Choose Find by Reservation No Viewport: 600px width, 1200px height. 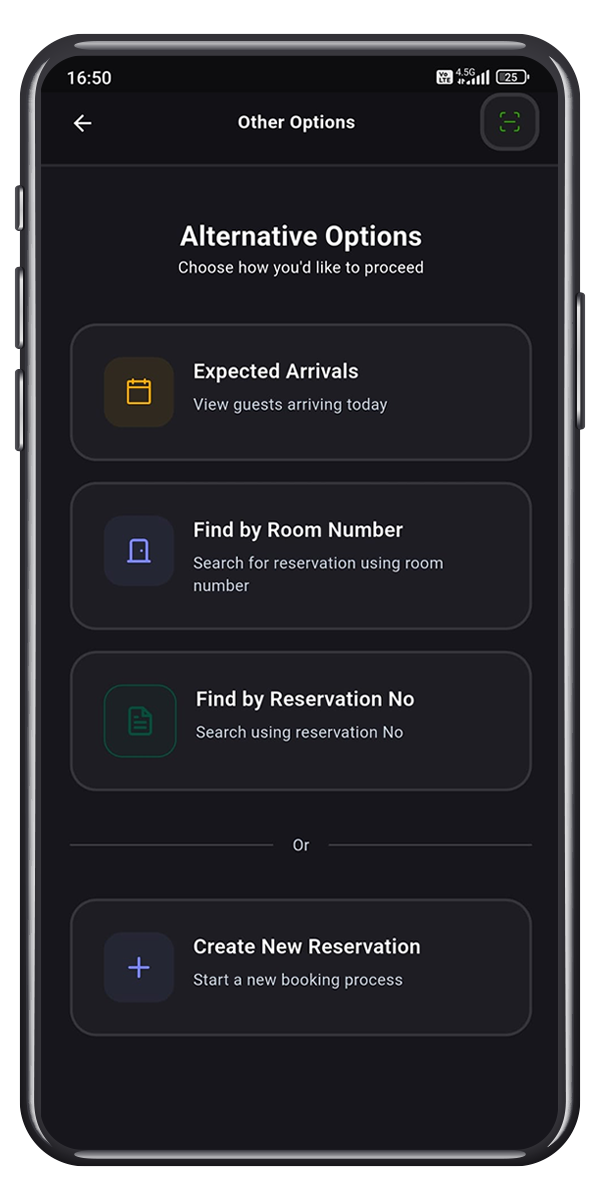click(300, 721)
